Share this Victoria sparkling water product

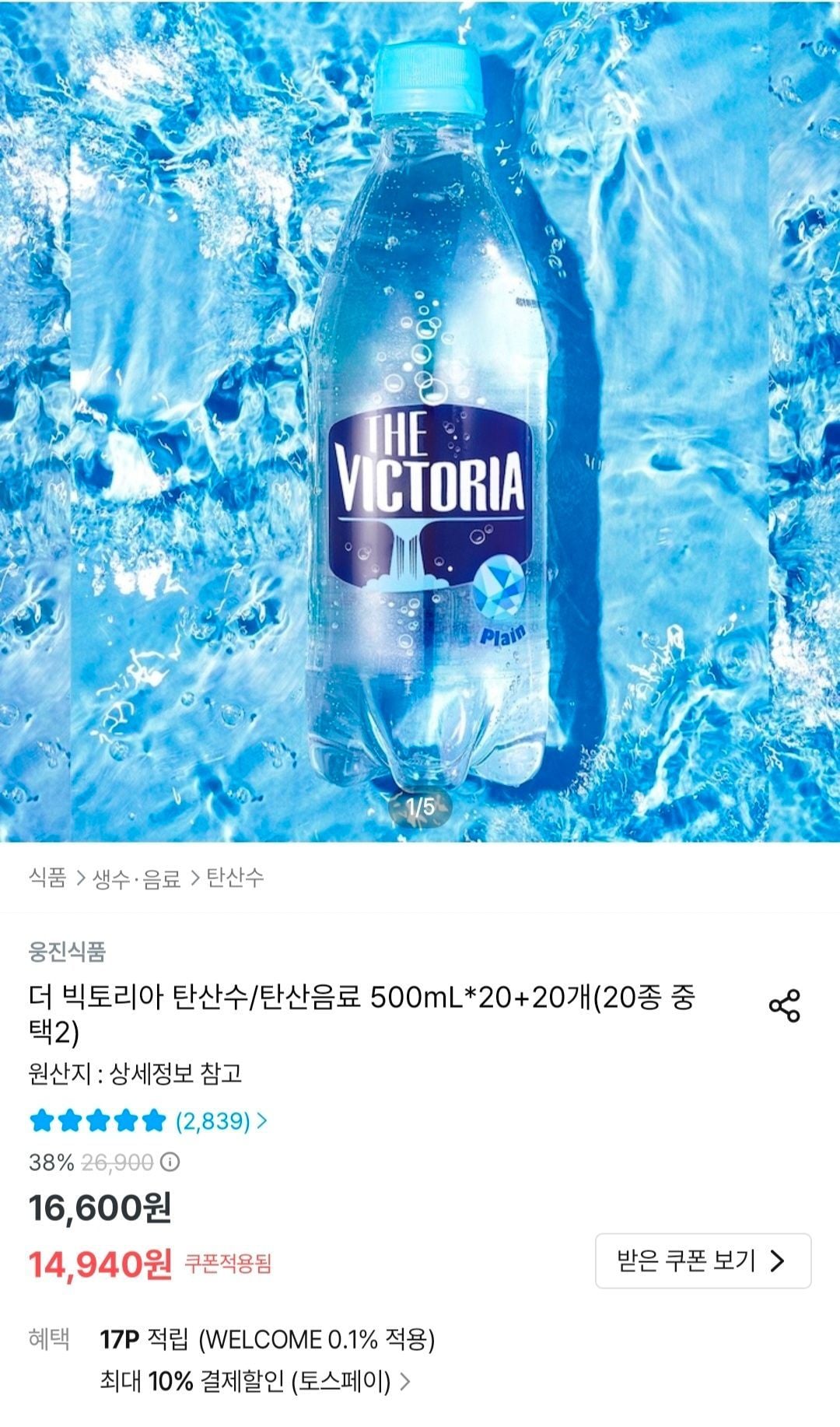[x=784, y=1006]
